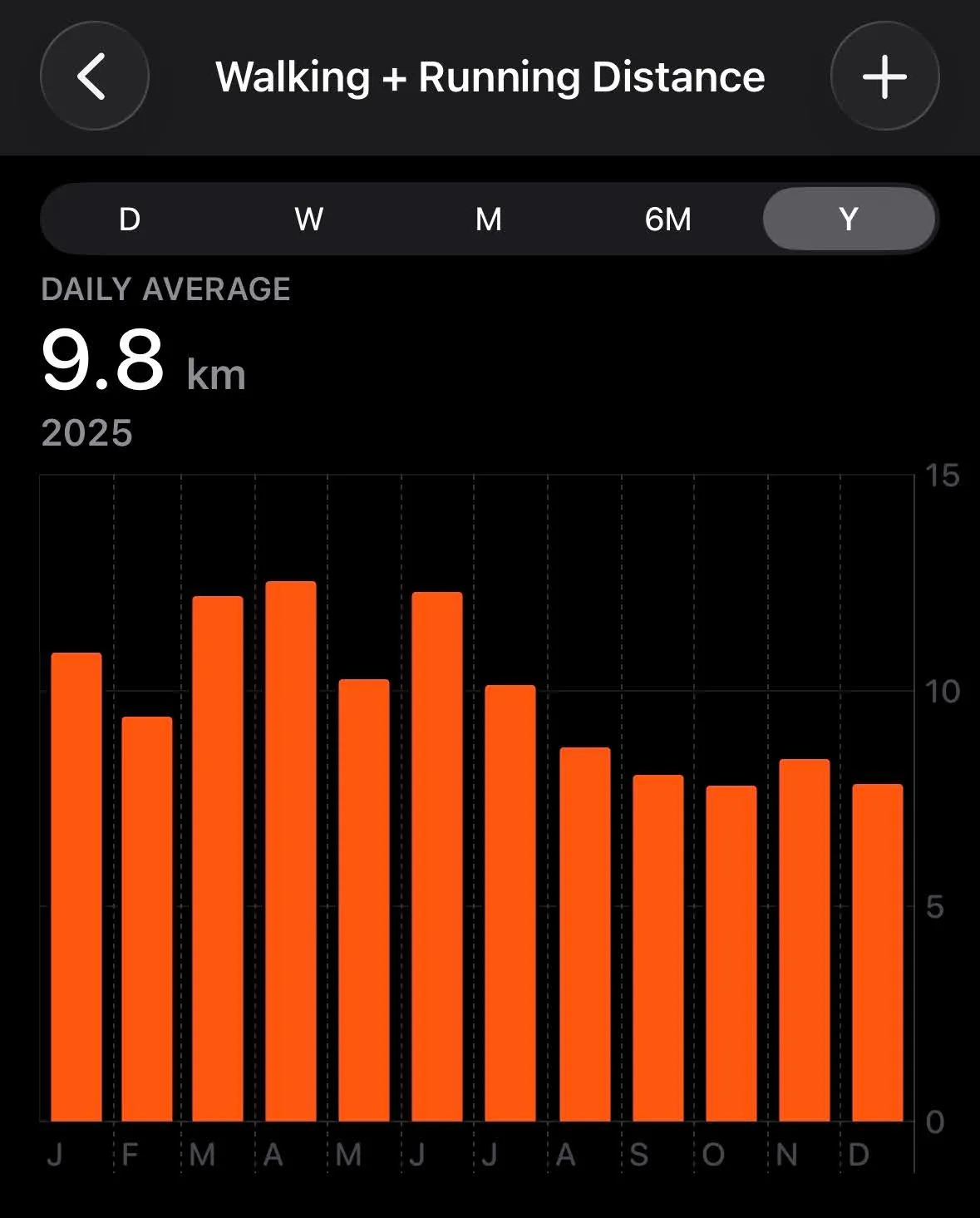Viewport: 980px width, 1218px height.
Task: Add new distance data with plus button
Action: click(x=884, y=76)
